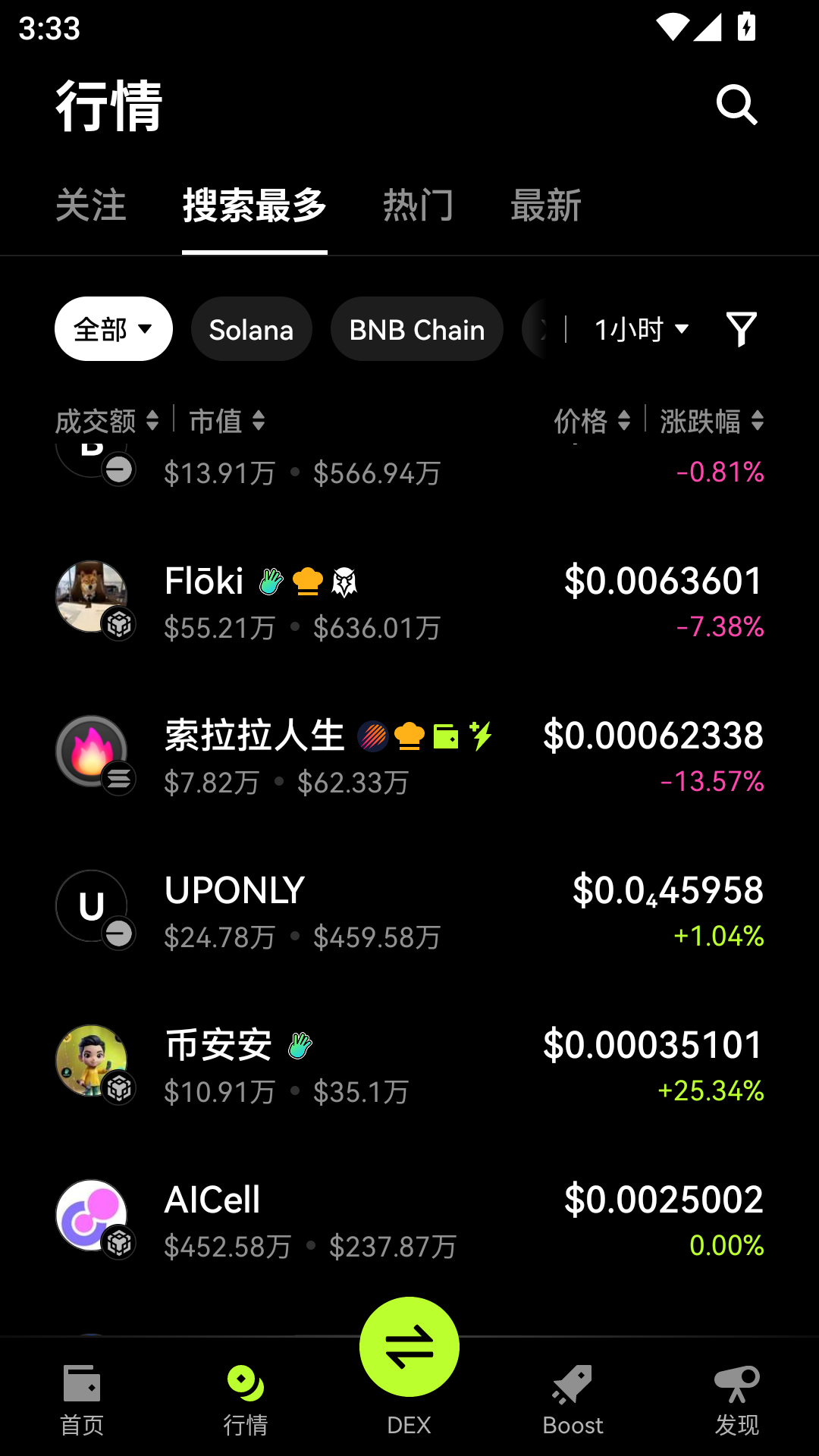Switch to the 热门 tab
This screenshot has height=1456, width=819.
pyautogui.click(x=418, y=206)
